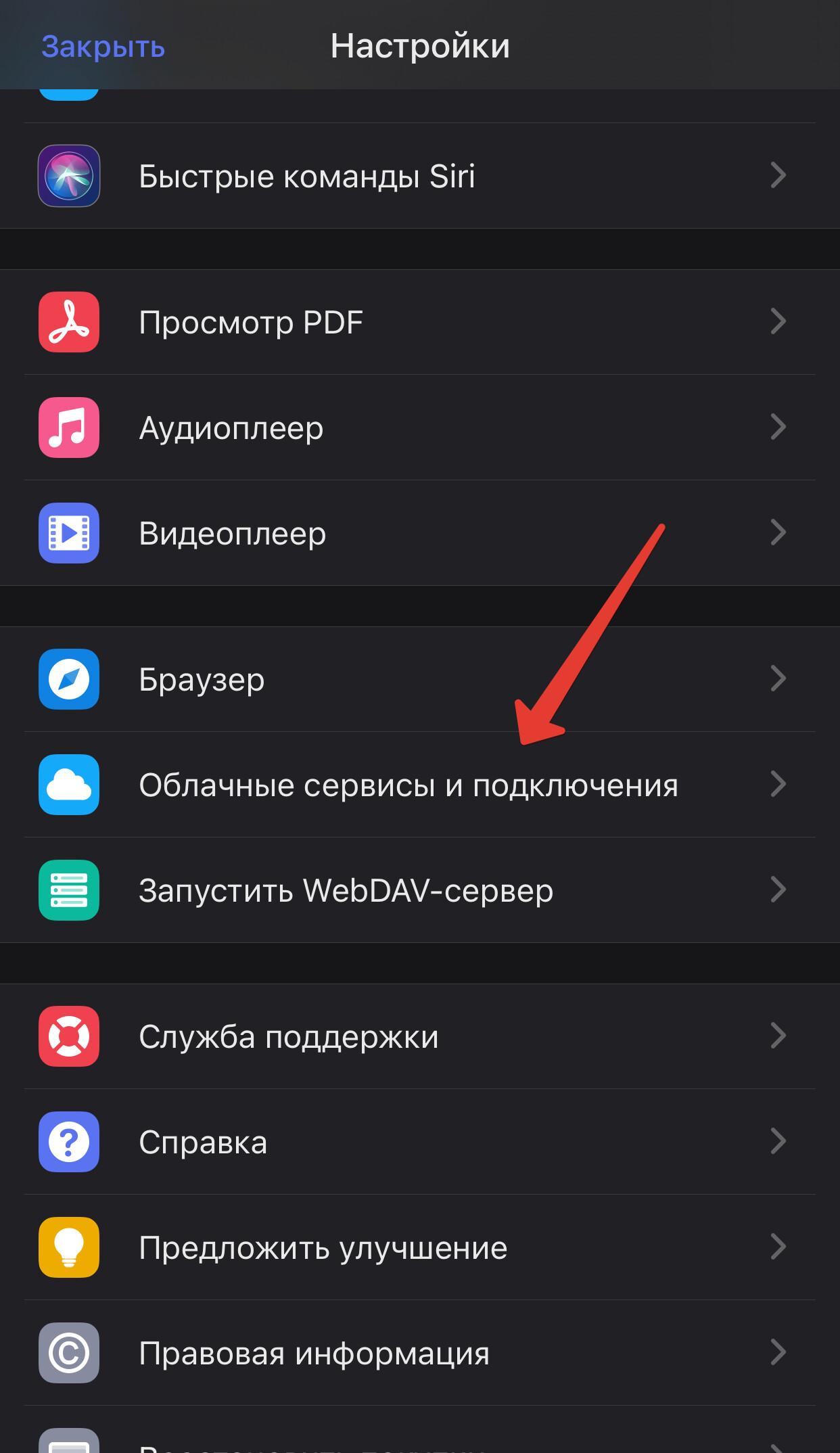Screen dimensions: 840x1453
Task: Close the settings via Закрыть
Action: (x=103, y=47)
